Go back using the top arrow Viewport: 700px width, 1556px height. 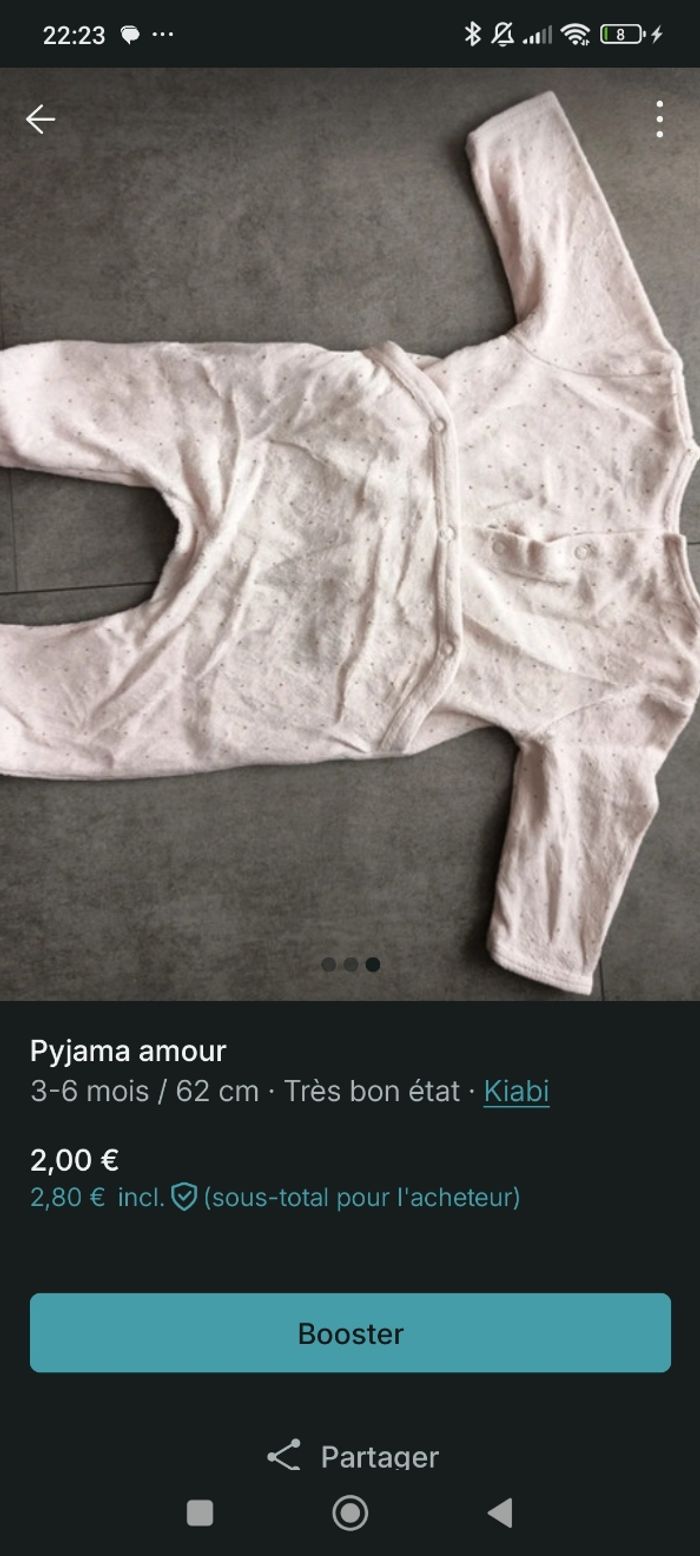pos(40,119)
